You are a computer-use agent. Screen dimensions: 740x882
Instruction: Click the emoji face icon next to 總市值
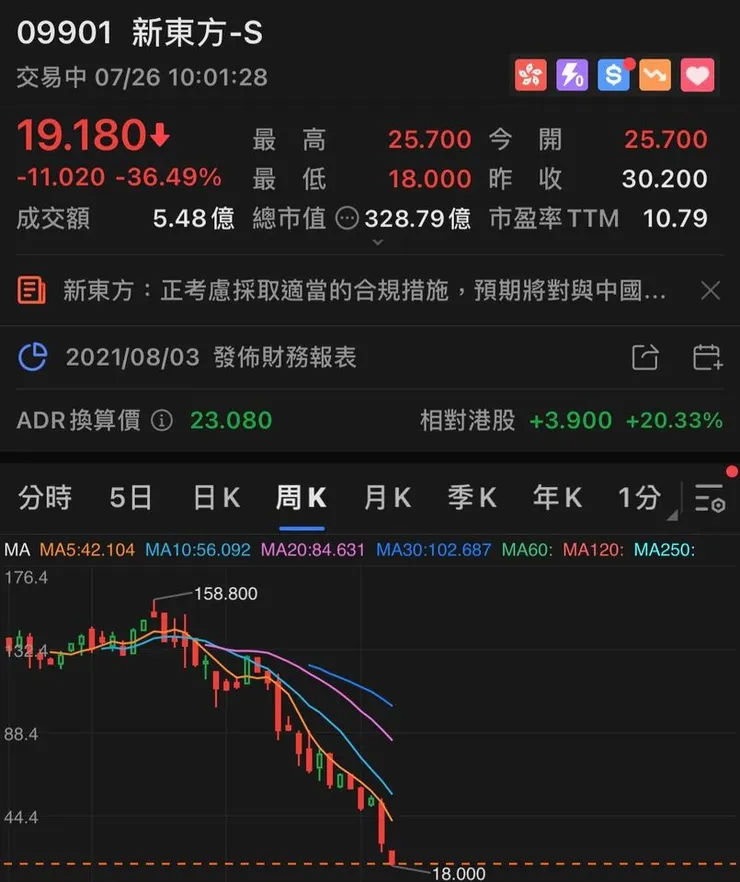click(x=346, y=218)
